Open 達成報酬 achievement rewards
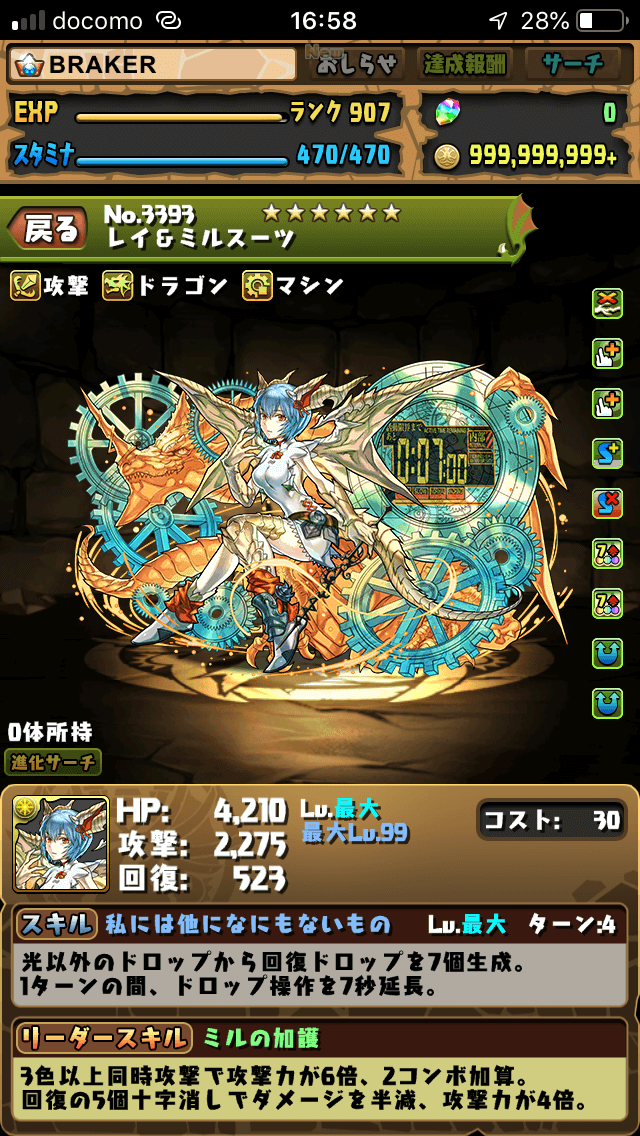 pyautogui.click(x=465, y=65)
